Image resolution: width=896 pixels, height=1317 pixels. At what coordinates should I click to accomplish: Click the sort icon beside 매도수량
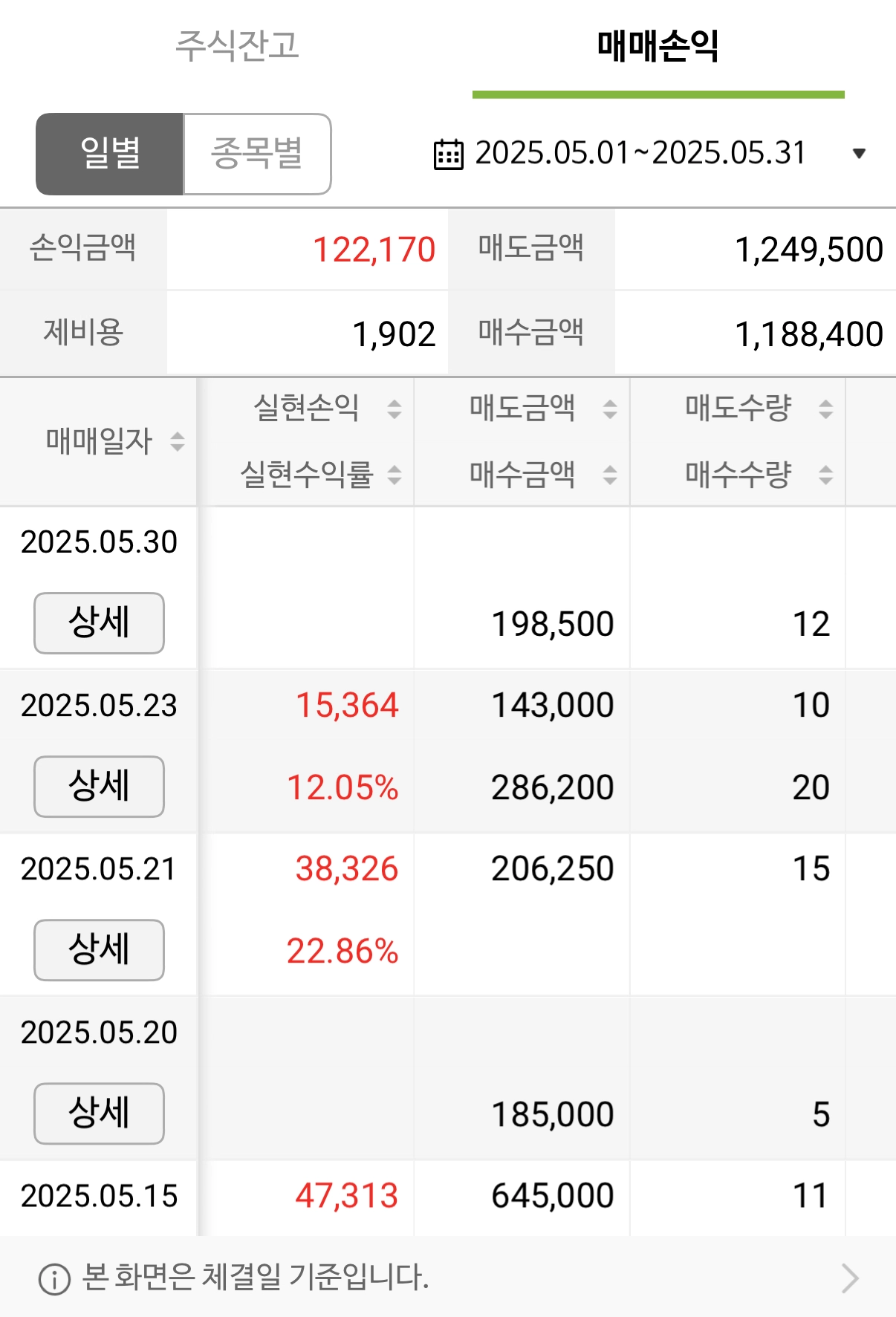coord(825,409)
